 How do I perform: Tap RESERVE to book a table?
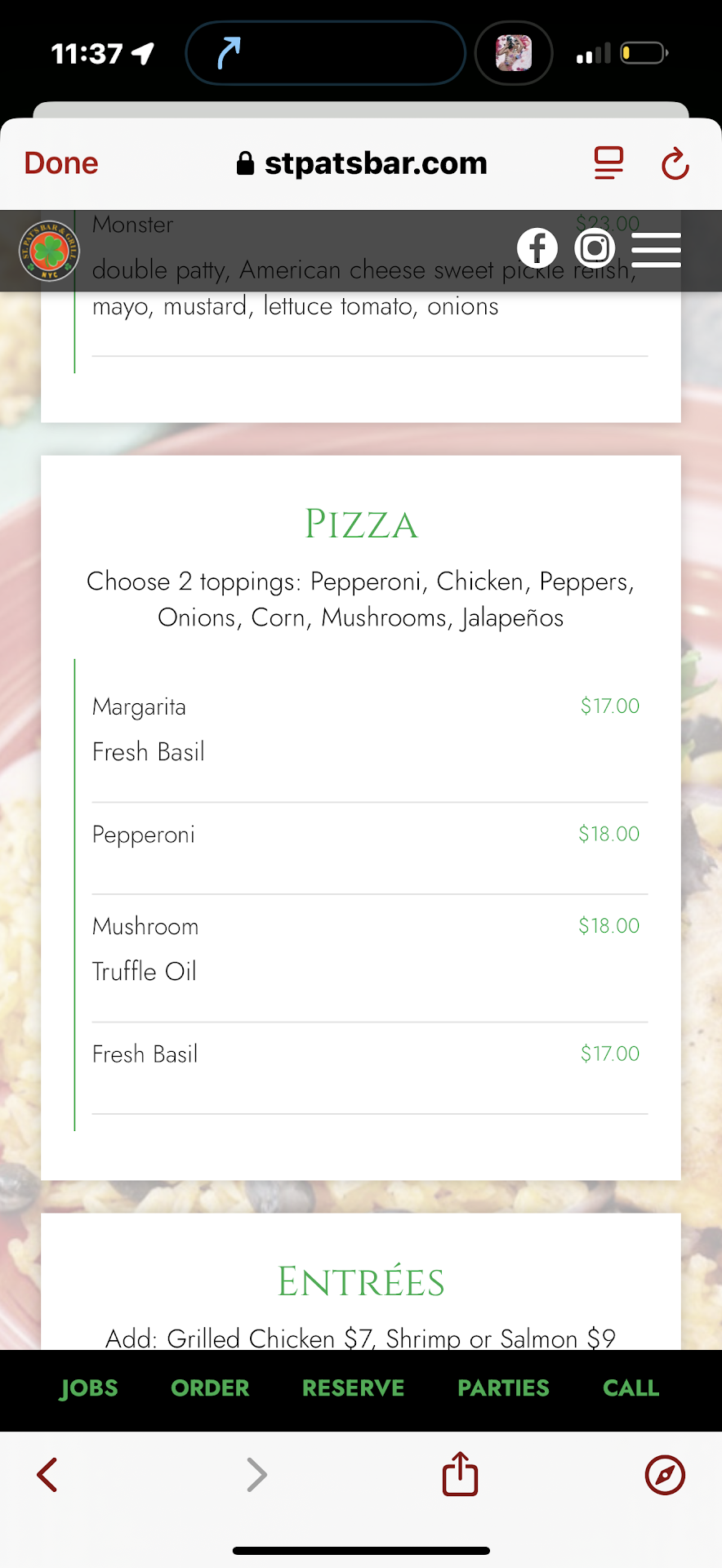coord(353,1388)
